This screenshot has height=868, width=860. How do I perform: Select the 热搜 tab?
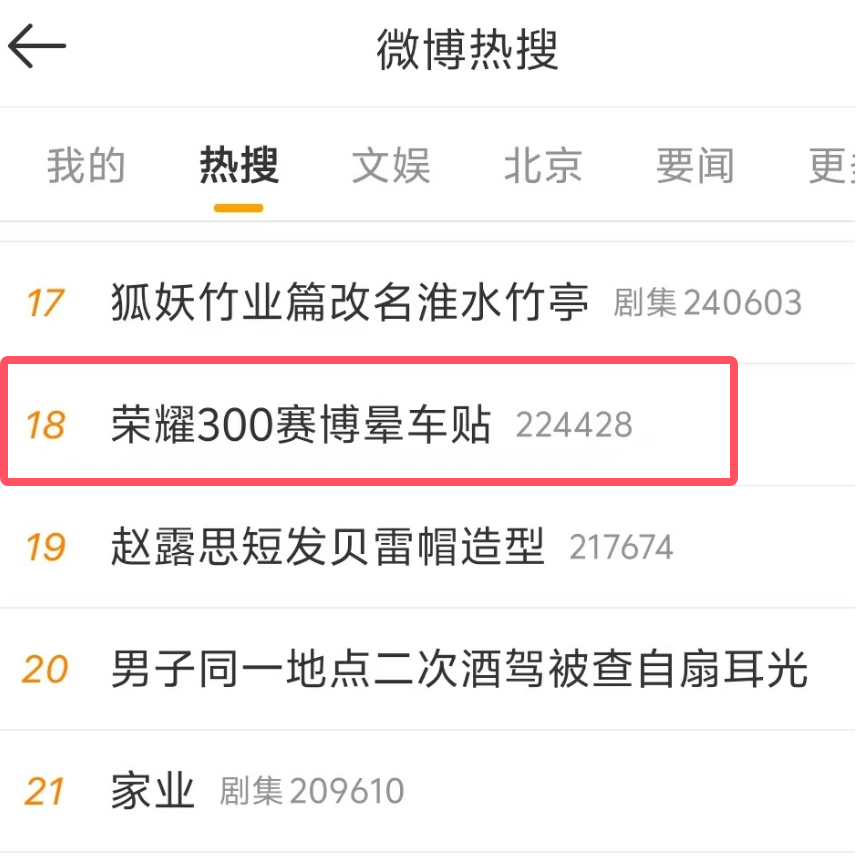point(238,166)
